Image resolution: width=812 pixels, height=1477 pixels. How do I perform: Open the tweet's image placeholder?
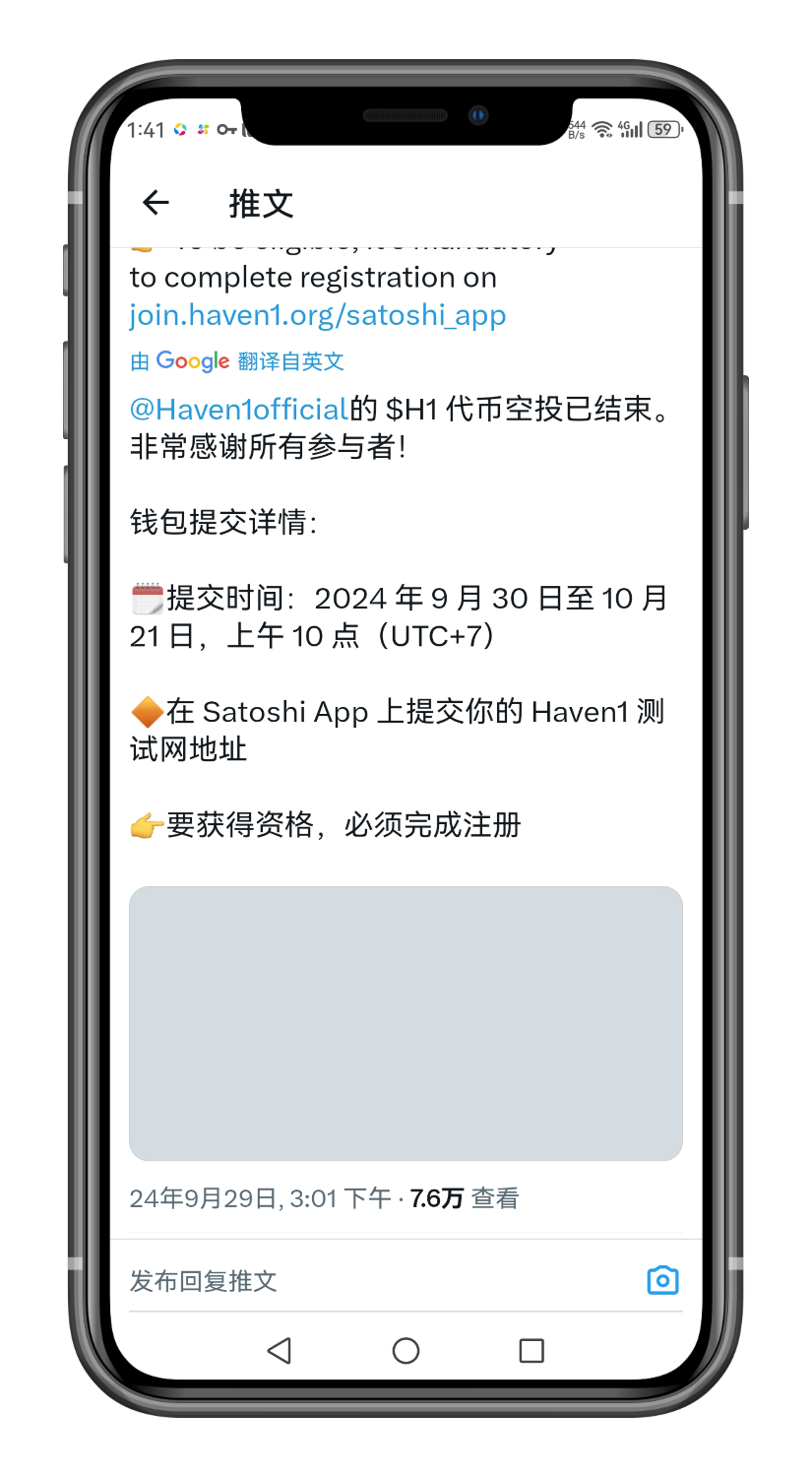pyautogui.click(x=406, y=1023)
